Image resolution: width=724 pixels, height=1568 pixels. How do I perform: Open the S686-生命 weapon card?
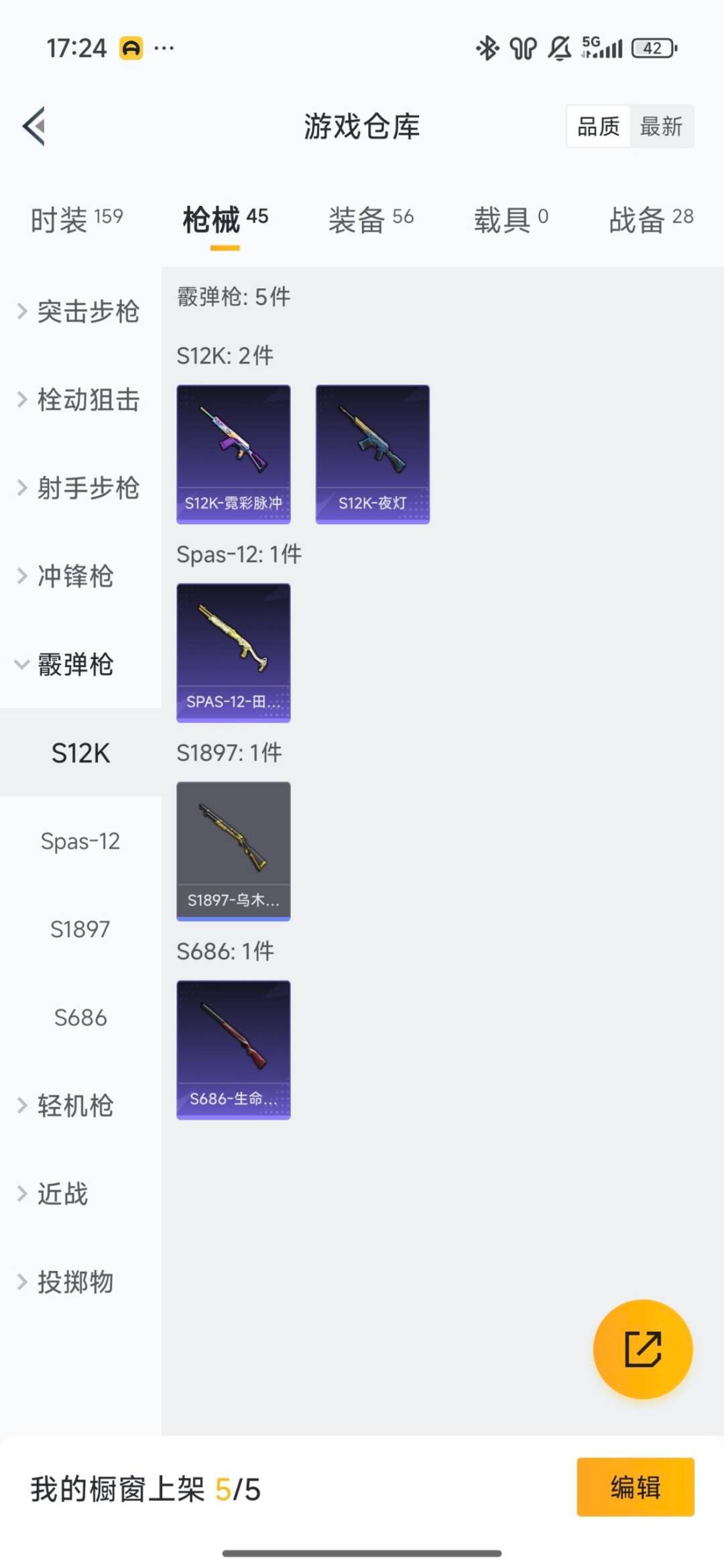[233, 1049]
